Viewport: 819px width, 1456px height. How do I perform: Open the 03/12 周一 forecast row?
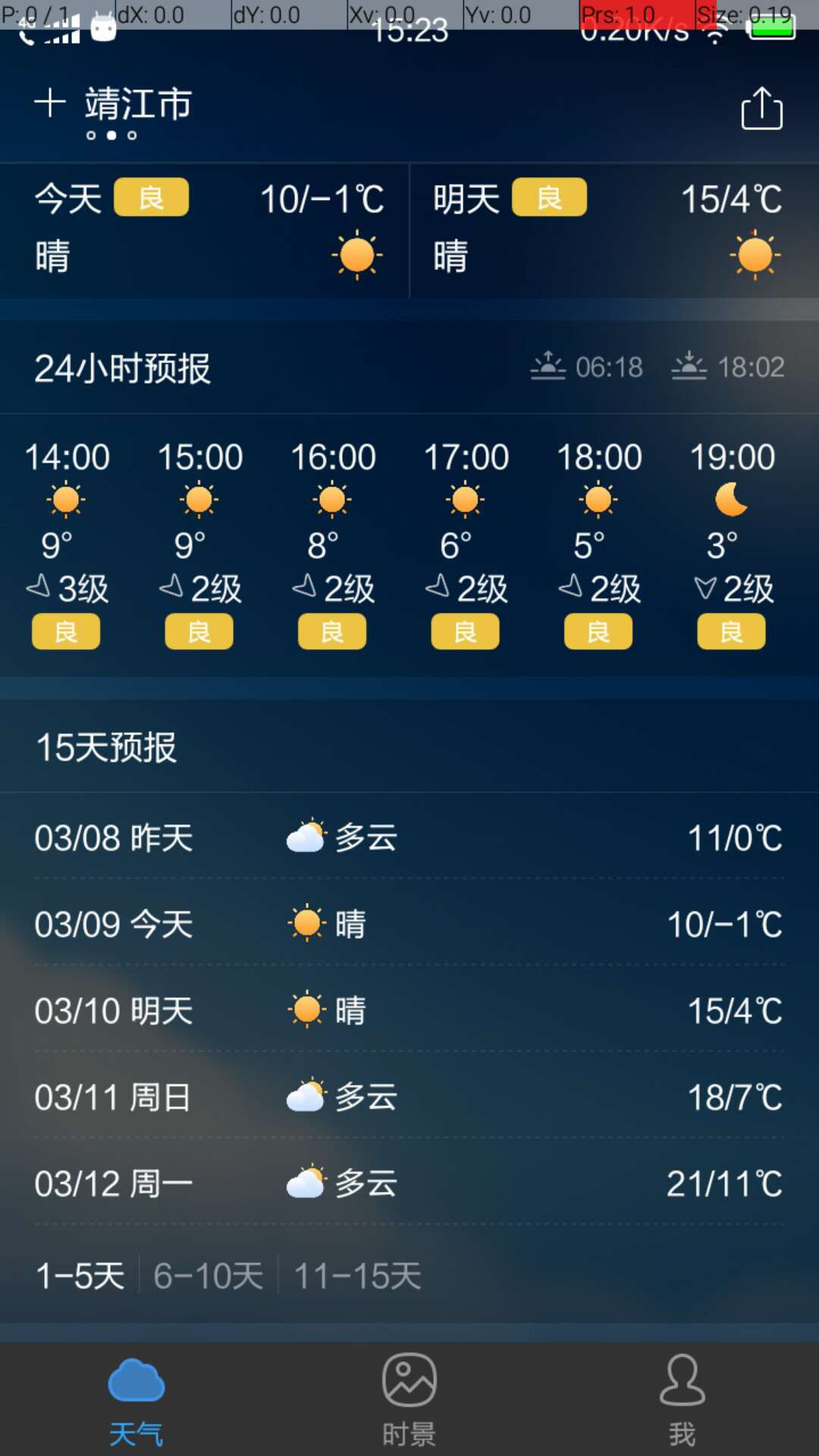tap(409, 1183)
